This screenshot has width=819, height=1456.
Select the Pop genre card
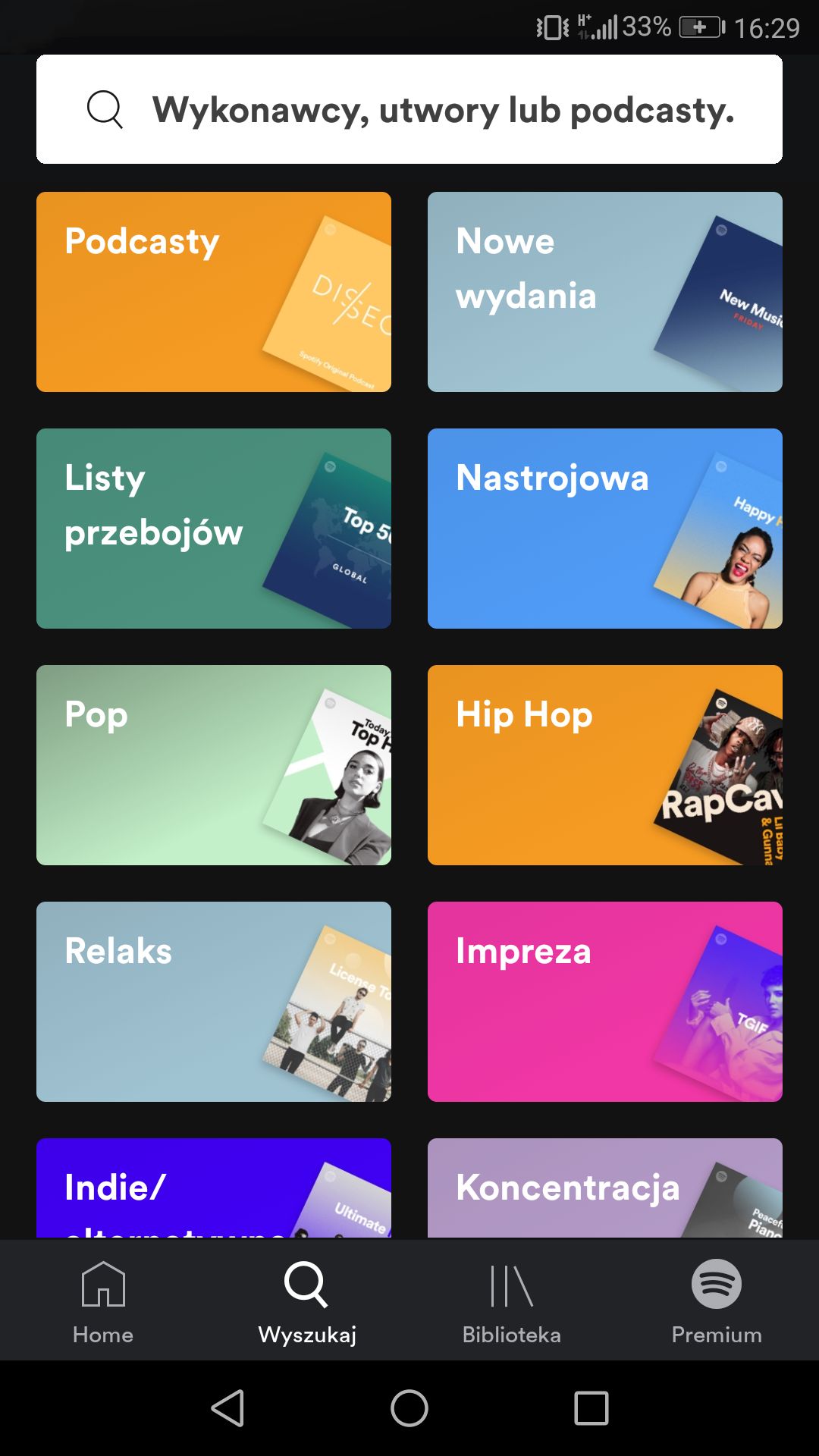tap(214, 765)
